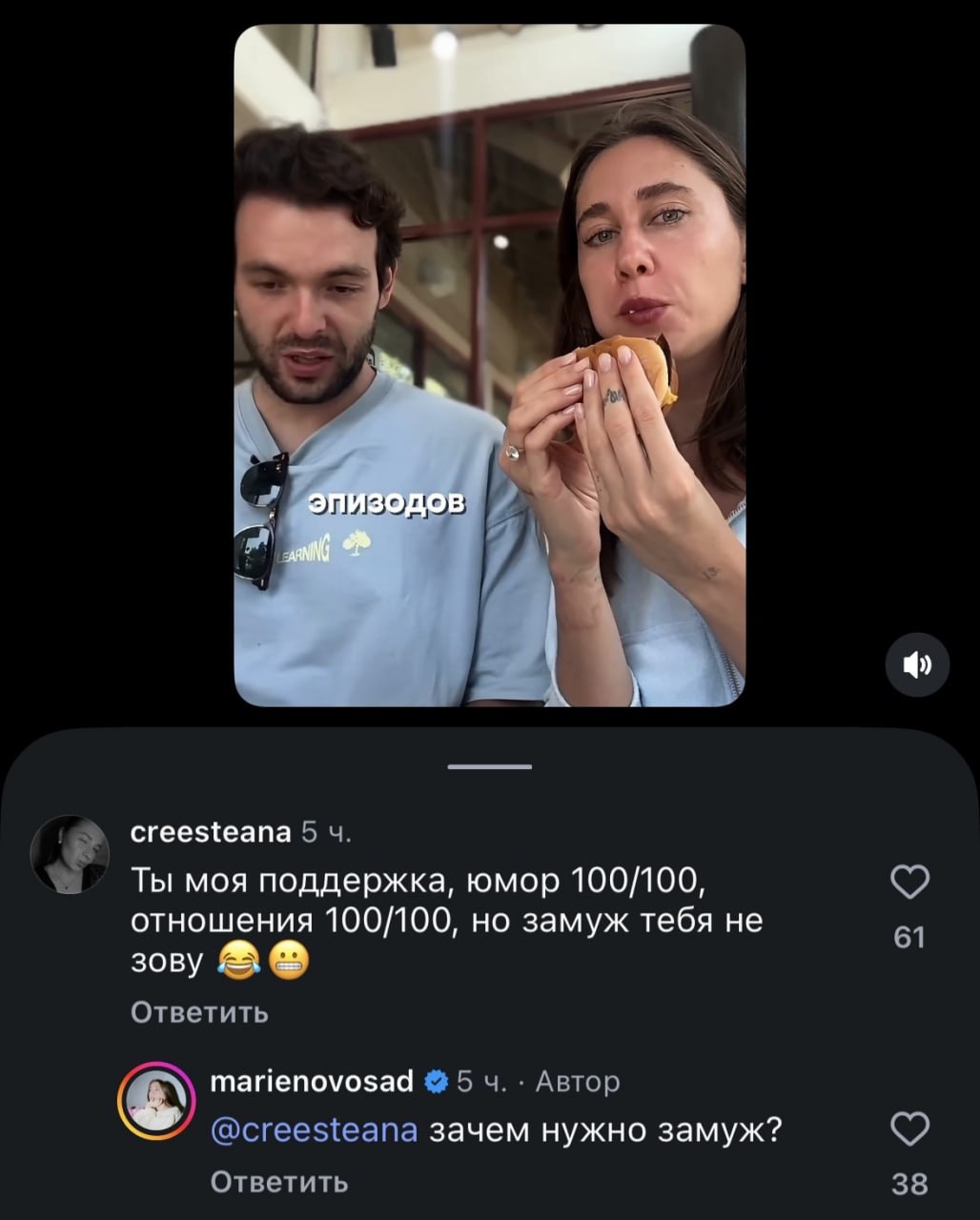980x1220 pixels.
Task: Tap the comments sheet drag handle
Action: point(490,766)
